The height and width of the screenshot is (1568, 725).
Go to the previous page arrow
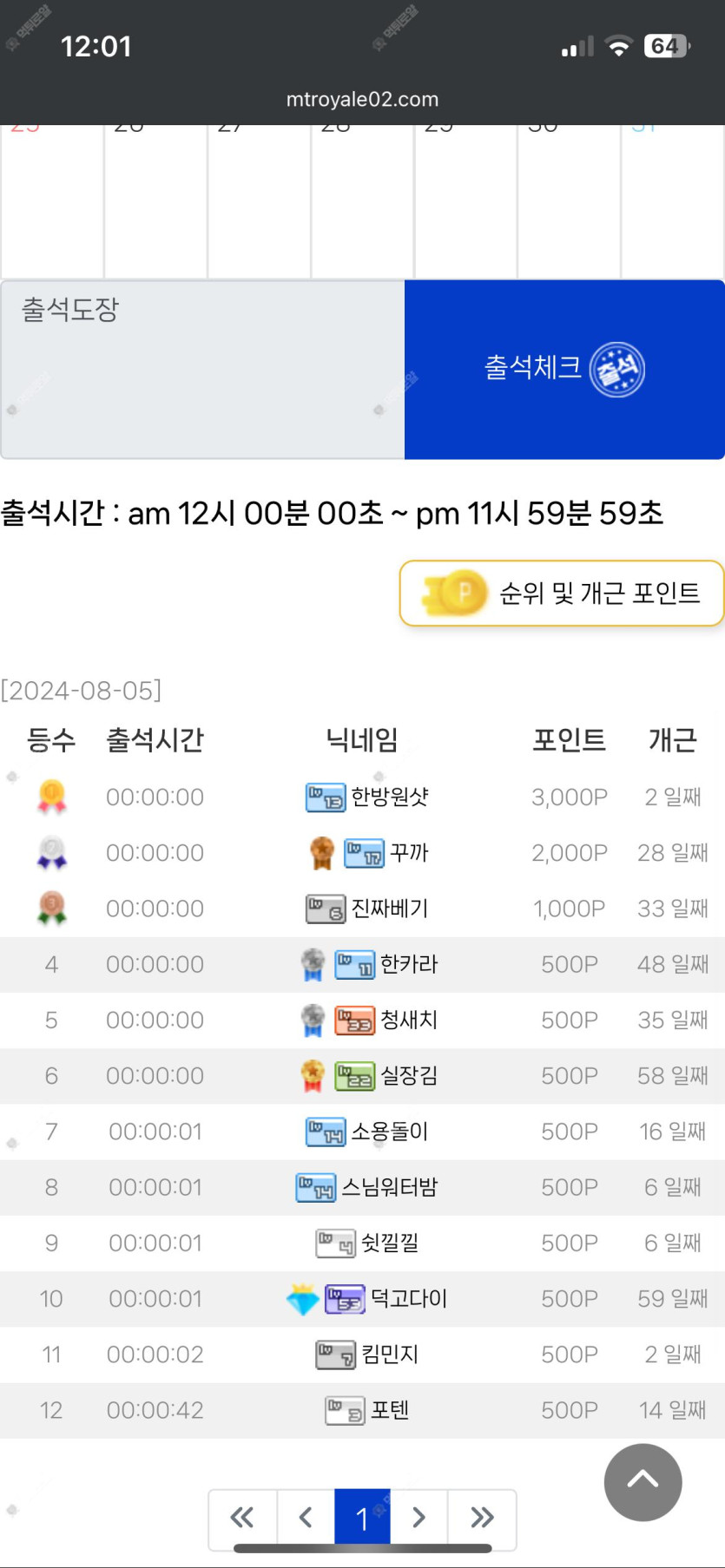point(306,1518)
